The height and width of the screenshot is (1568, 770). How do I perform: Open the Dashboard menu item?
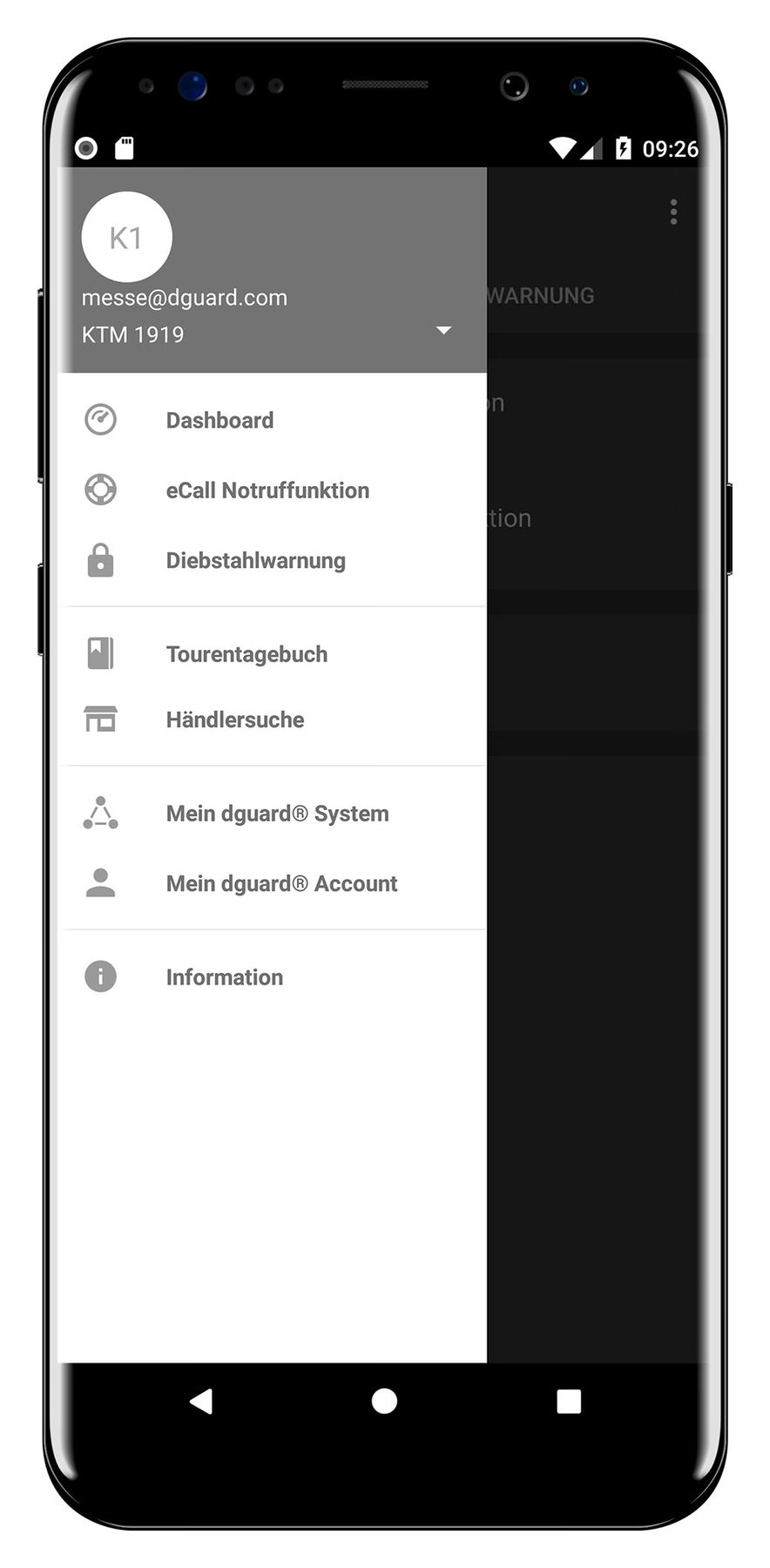(x=272, y=420)
